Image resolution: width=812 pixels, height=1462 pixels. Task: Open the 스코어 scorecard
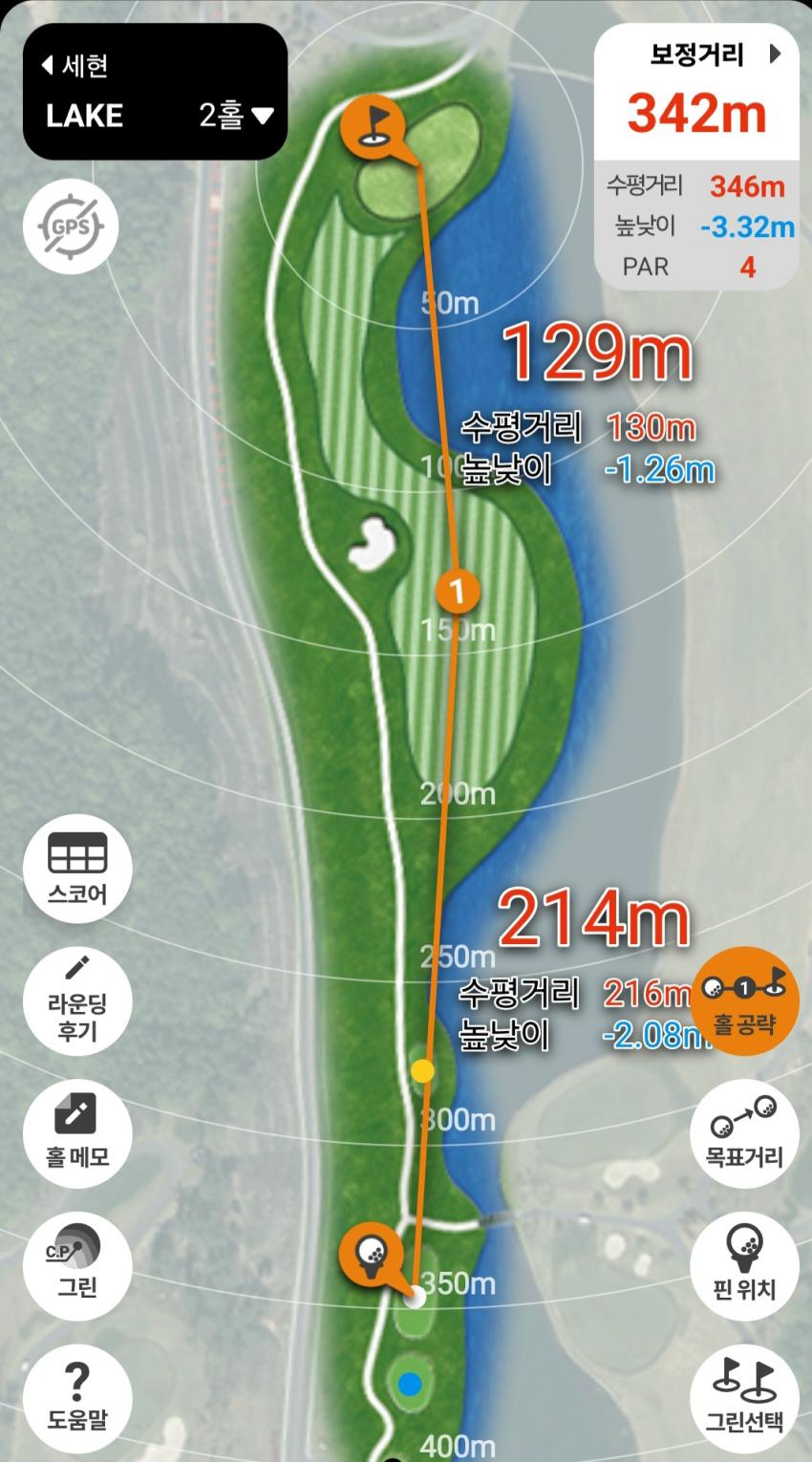point(77,869)
